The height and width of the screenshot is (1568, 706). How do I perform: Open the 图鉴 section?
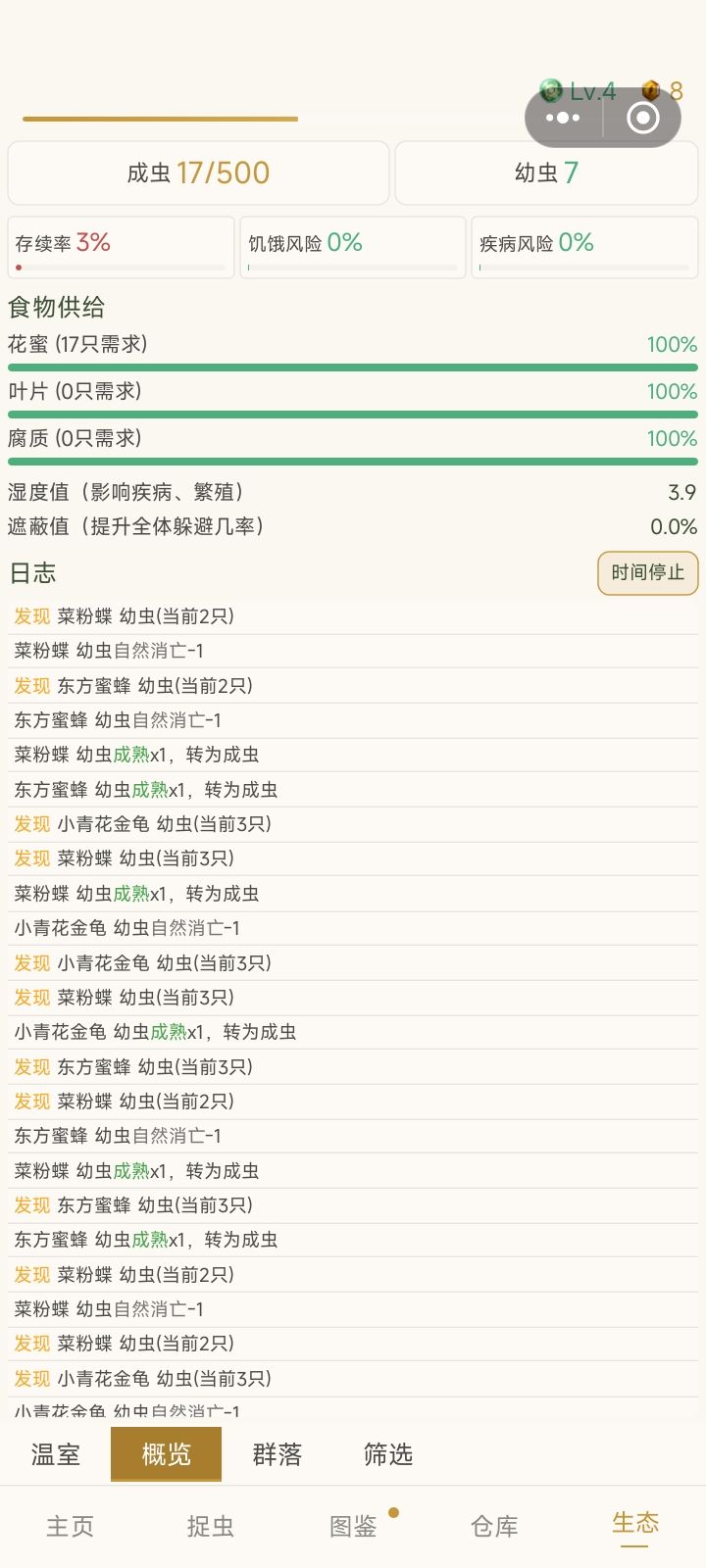[353, 1527]
